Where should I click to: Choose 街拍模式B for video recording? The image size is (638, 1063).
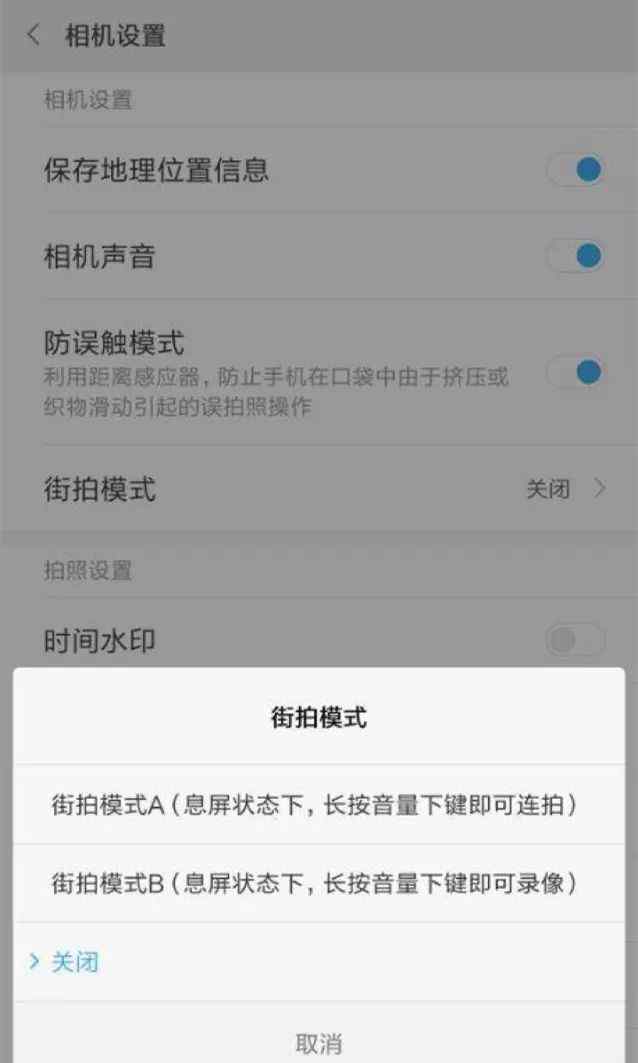319,883
